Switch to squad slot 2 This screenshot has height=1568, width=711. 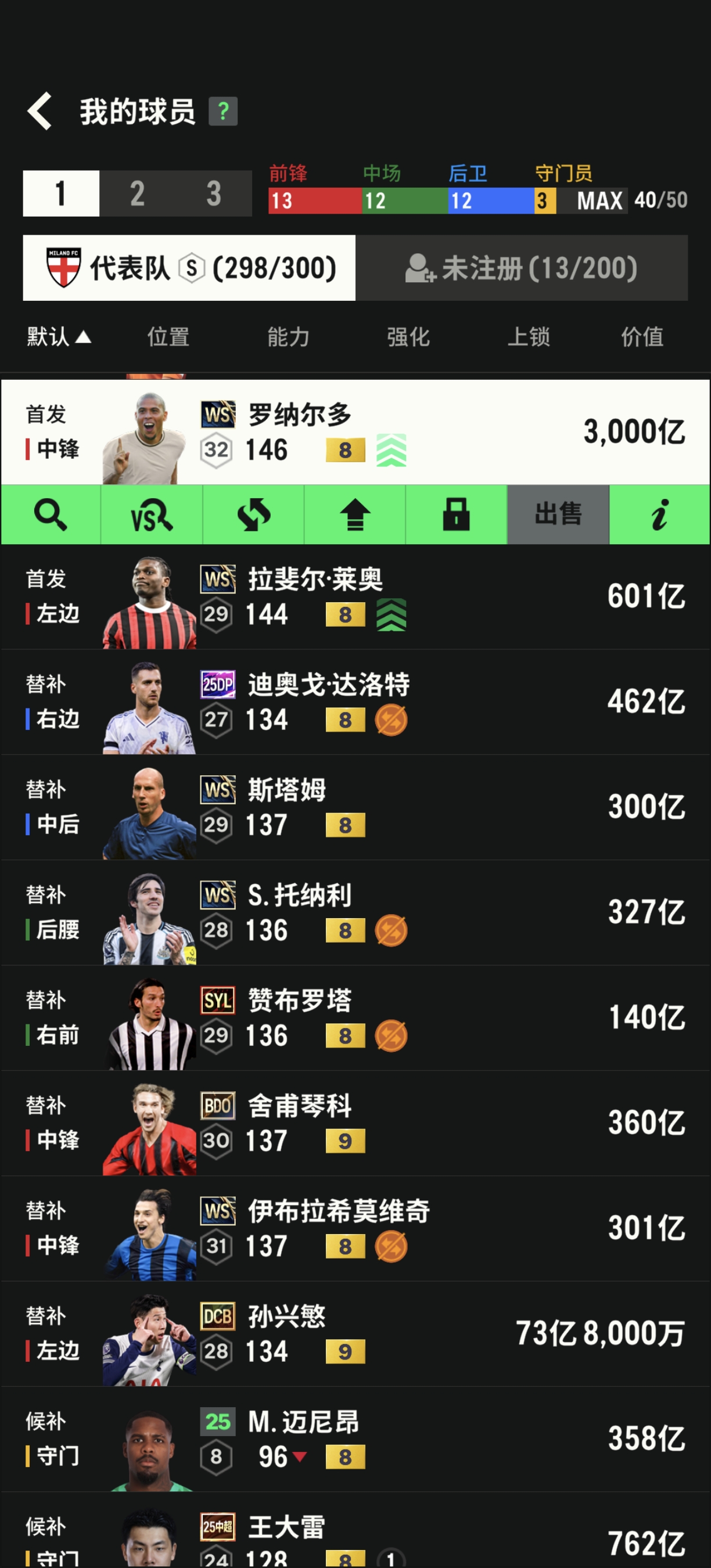coord(138,193)
